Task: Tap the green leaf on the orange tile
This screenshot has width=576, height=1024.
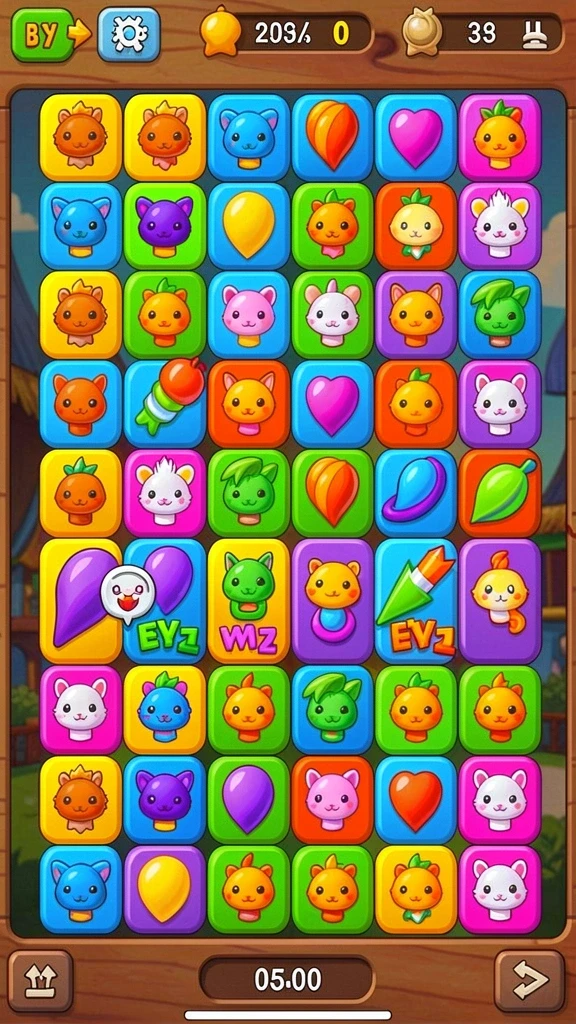Action: click(x=500, y=493)
